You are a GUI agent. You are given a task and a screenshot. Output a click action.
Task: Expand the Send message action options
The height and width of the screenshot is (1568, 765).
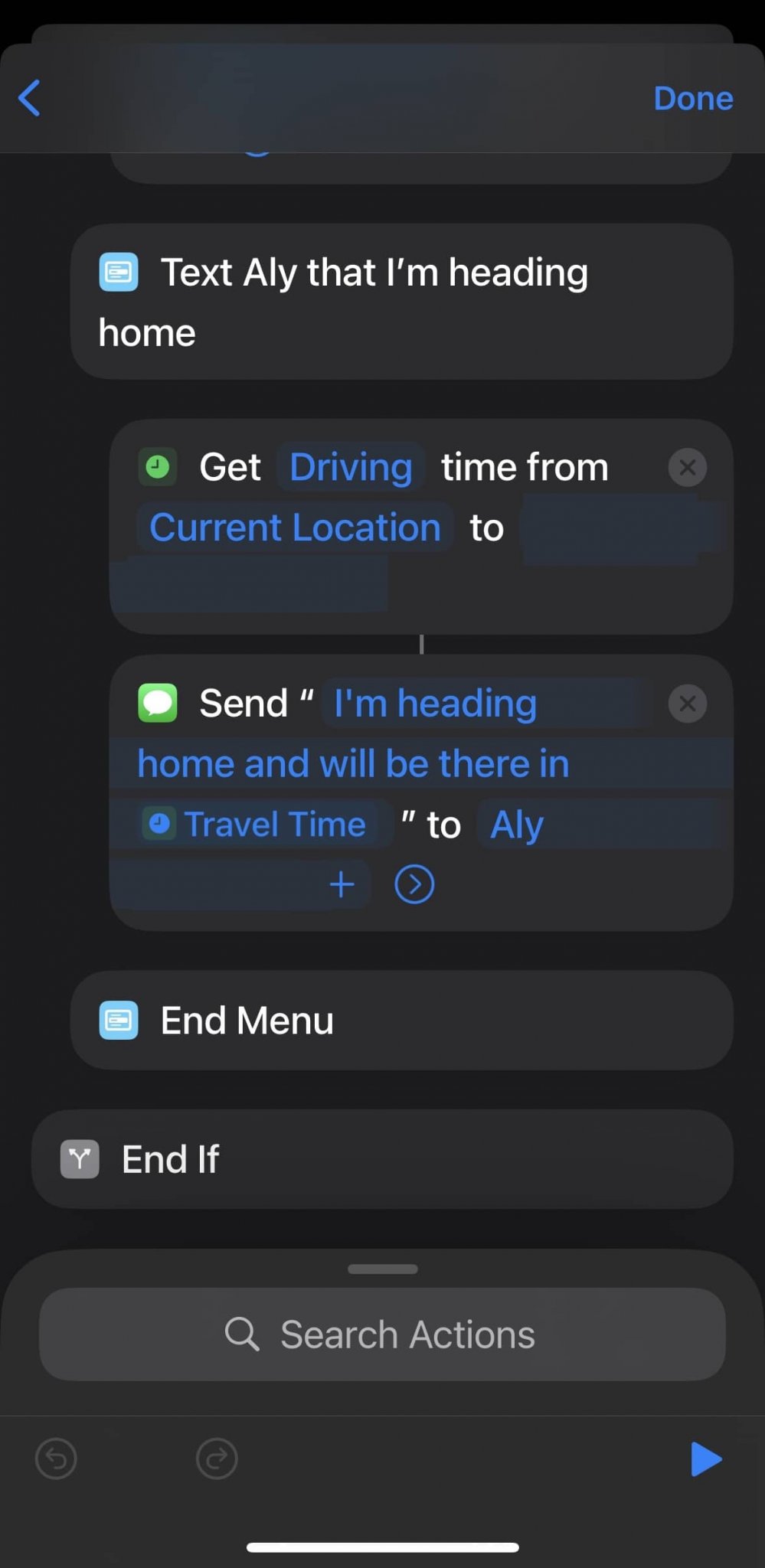414,885
